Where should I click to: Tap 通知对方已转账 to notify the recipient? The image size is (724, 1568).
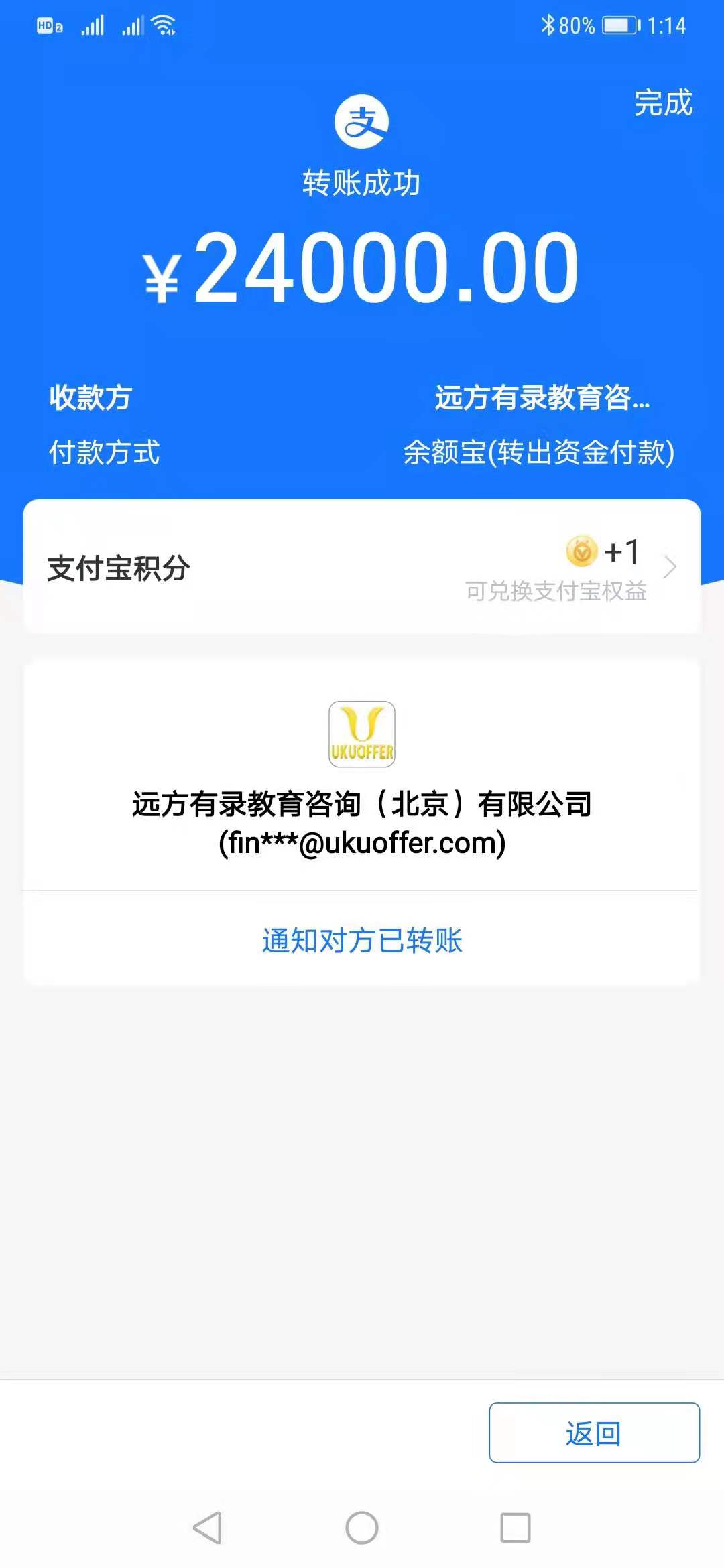tap(362, 940)
